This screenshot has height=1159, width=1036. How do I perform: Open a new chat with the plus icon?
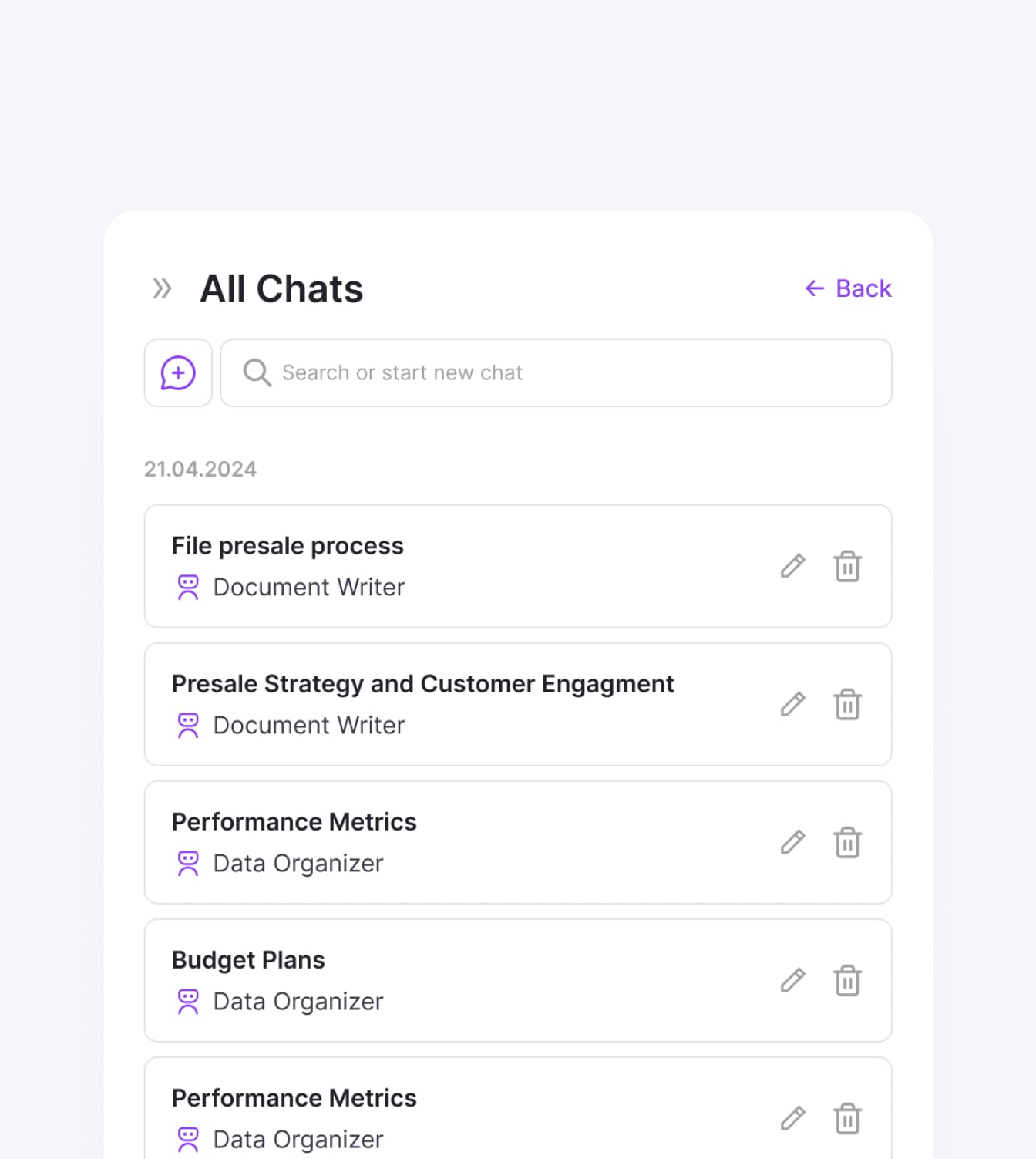[x=178, y=373]
